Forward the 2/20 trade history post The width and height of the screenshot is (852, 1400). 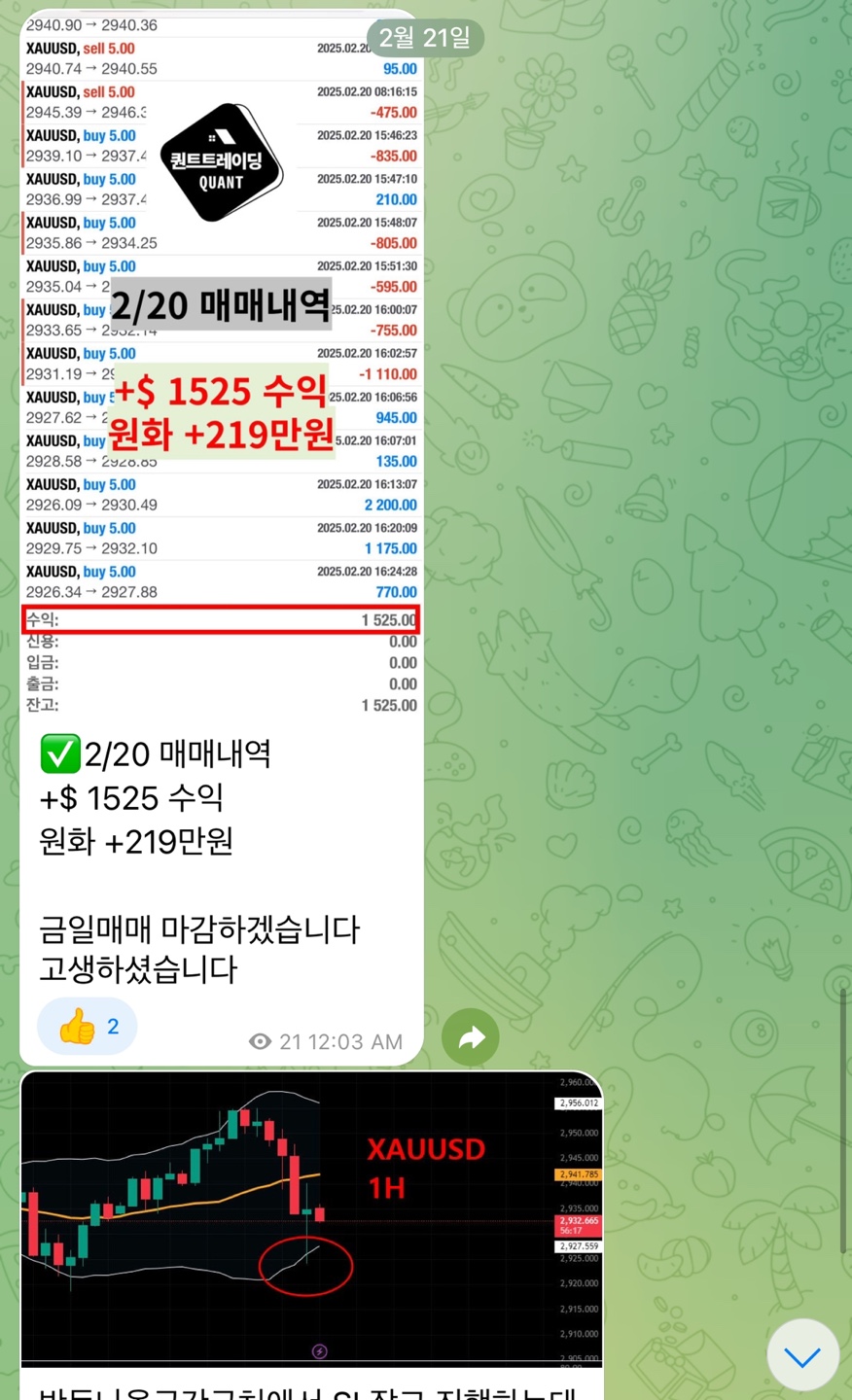471,1037
